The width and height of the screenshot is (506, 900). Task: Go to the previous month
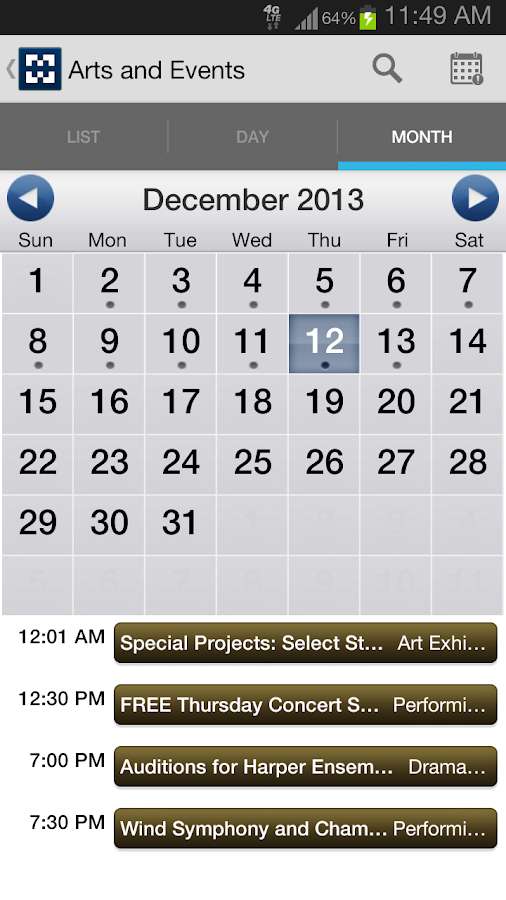point(30,198)
